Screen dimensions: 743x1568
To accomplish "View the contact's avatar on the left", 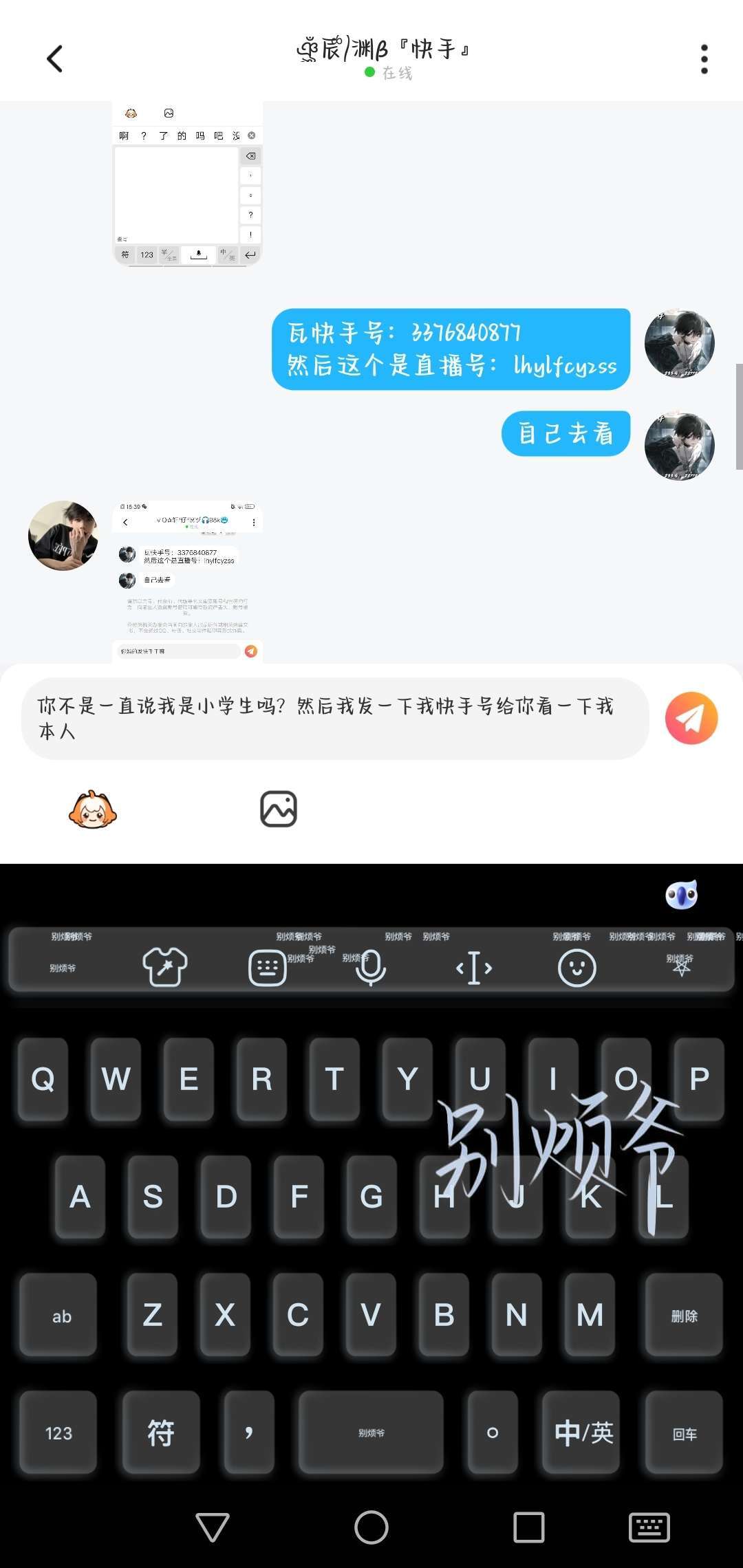I will click(x=63, y=536).
